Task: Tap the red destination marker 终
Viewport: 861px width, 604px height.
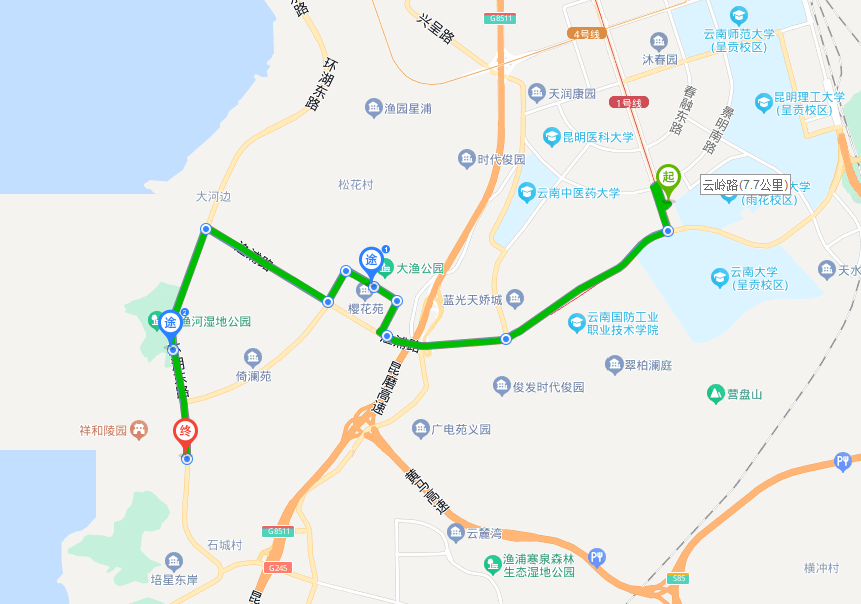Action: [185, 432]
